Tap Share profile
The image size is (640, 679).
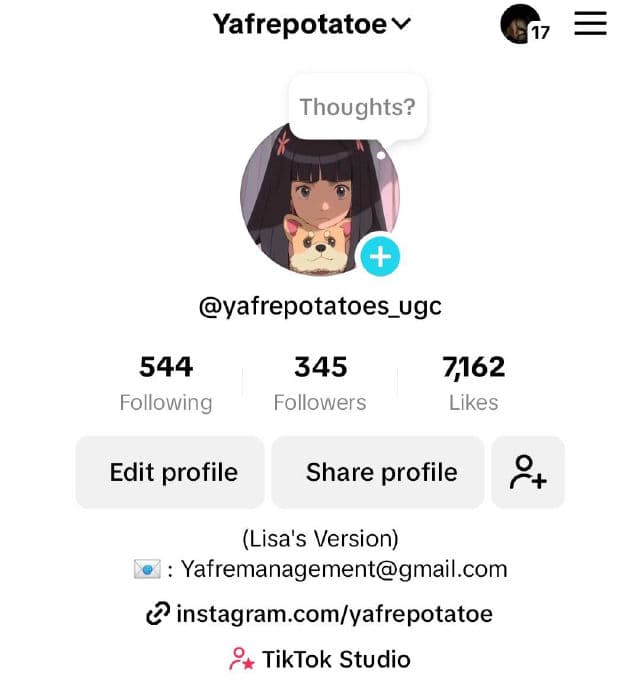point(379,472)
